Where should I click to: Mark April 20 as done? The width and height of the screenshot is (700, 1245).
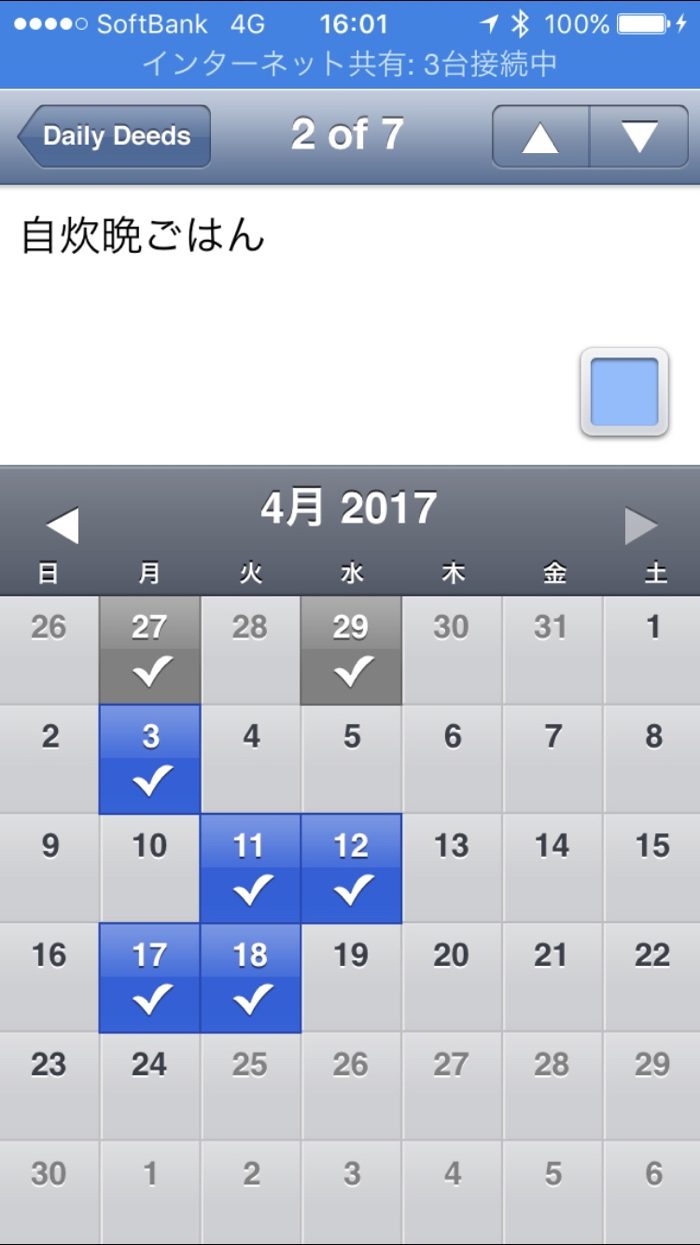452,977
